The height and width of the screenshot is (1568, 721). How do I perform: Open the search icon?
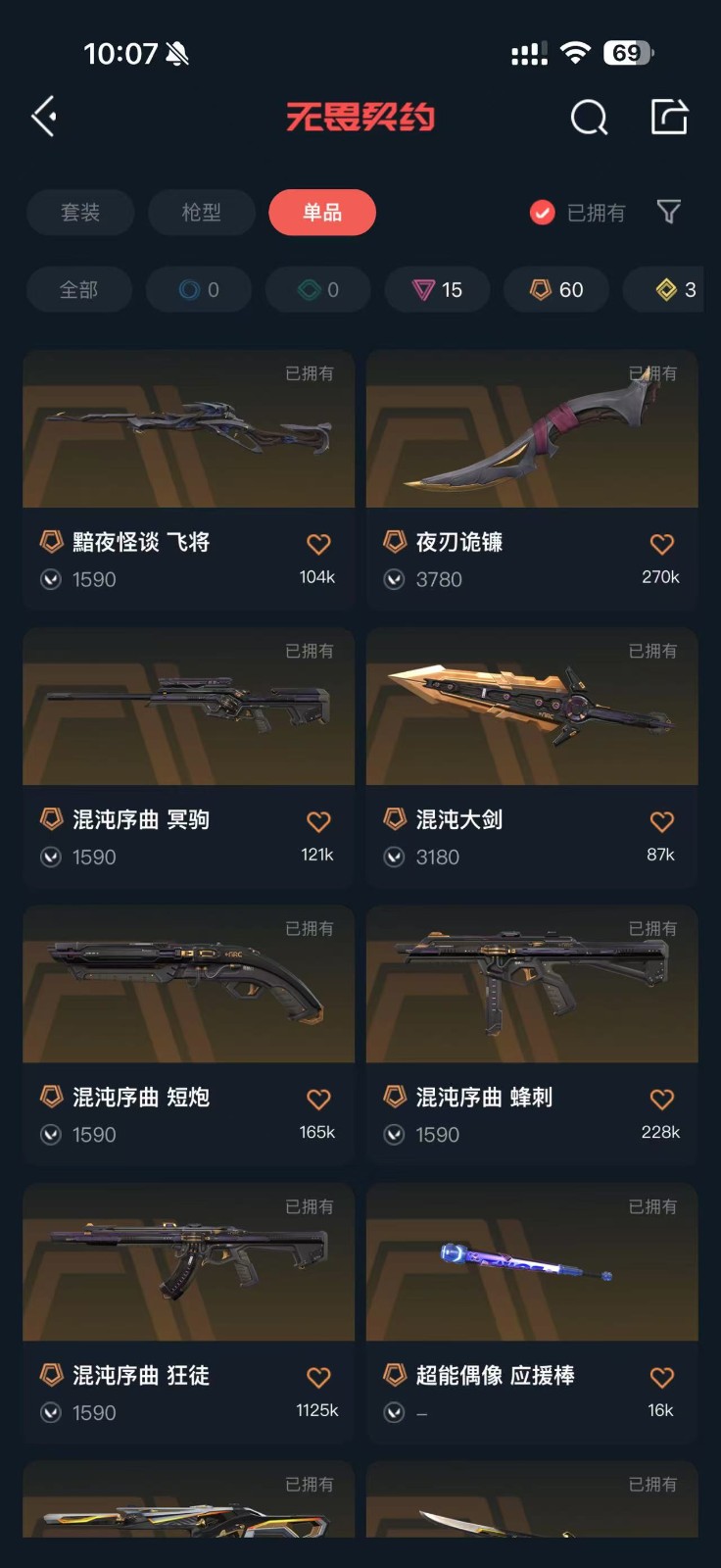pos(589,118)
